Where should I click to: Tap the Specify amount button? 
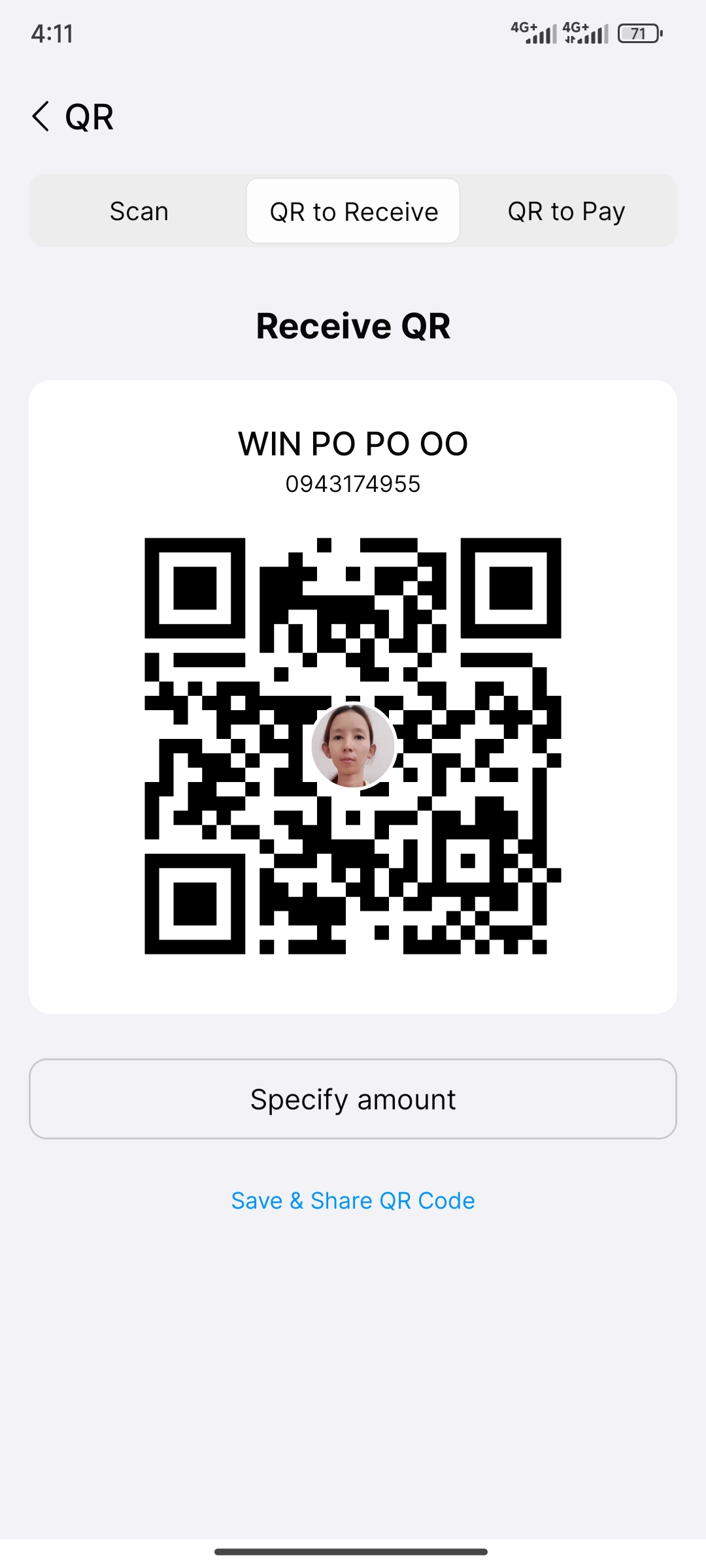(x=353, y=1099)
